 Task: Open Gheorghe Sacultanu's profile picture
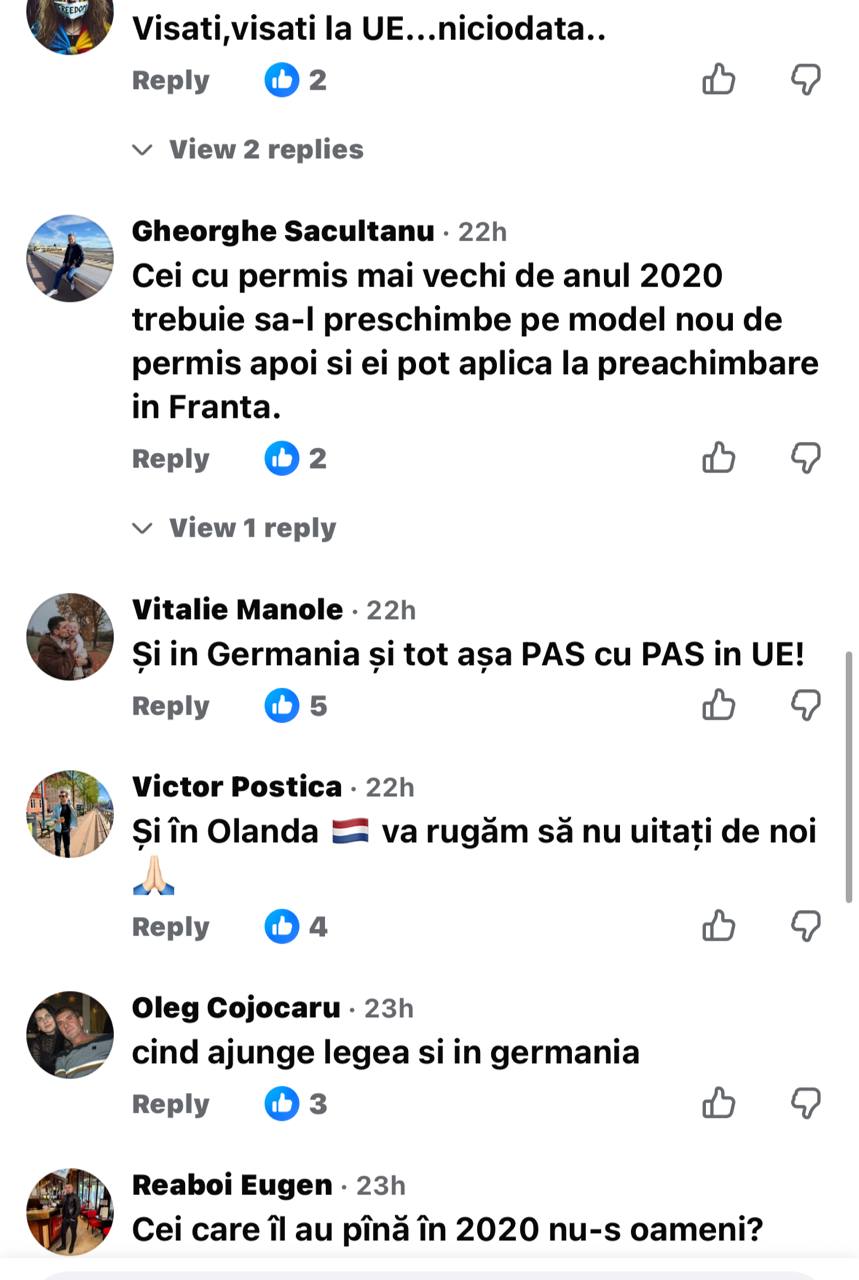tap(70, 258)
